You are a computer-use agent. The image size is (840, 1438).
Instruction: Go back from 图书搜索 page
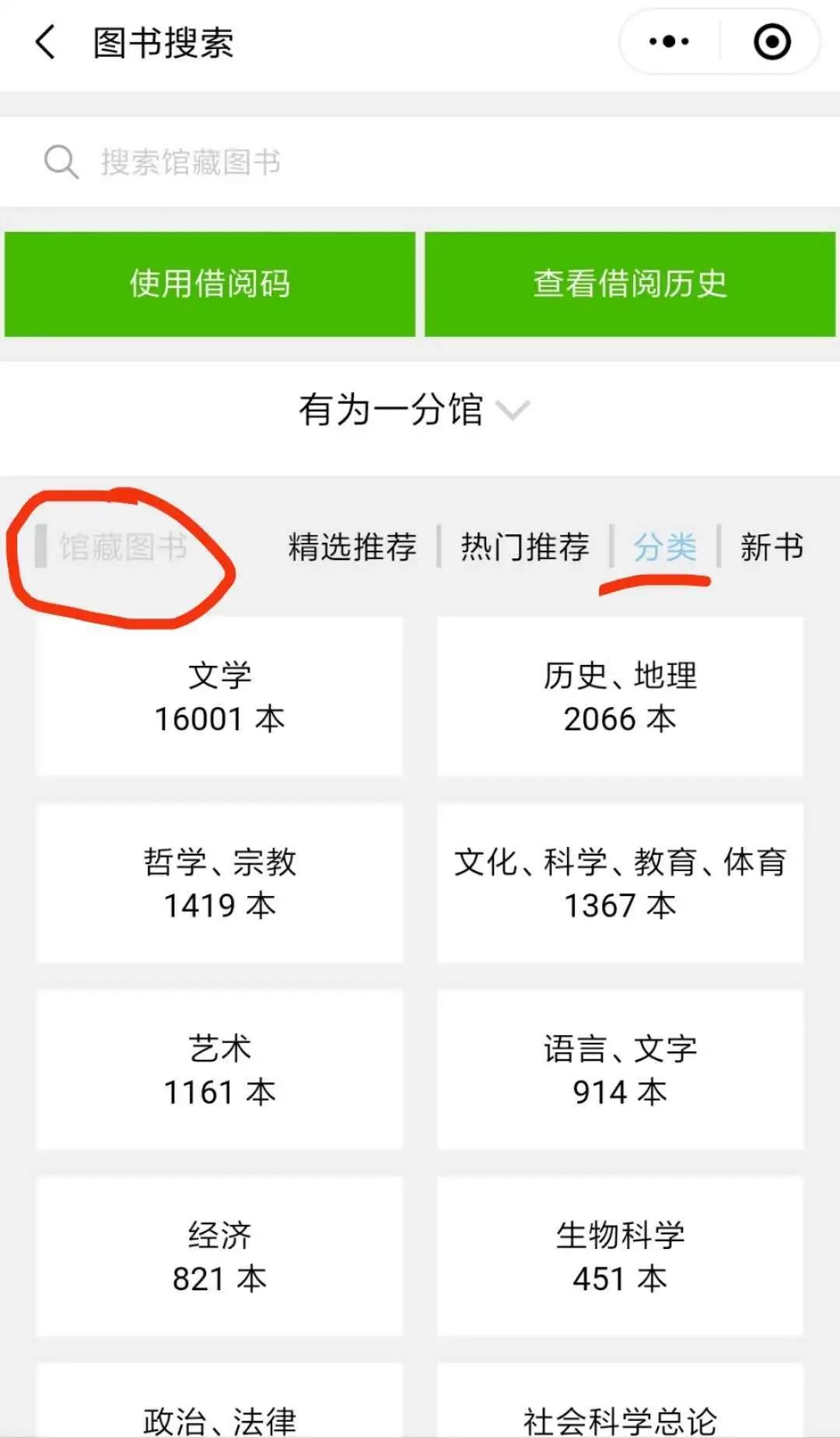(x=45, y=42)
